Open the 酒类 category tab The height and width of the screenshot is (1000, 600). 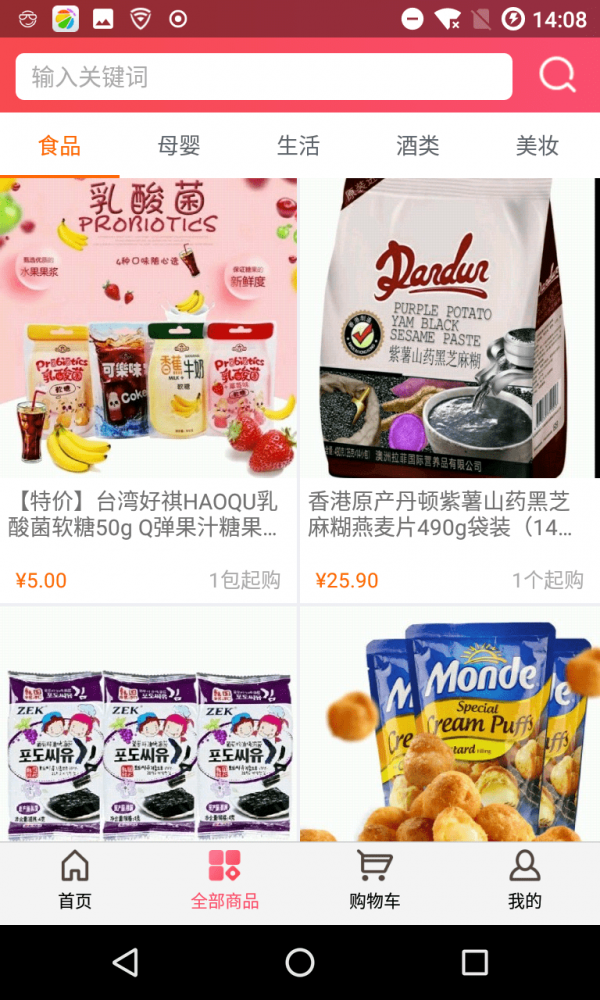pos(418,146)
